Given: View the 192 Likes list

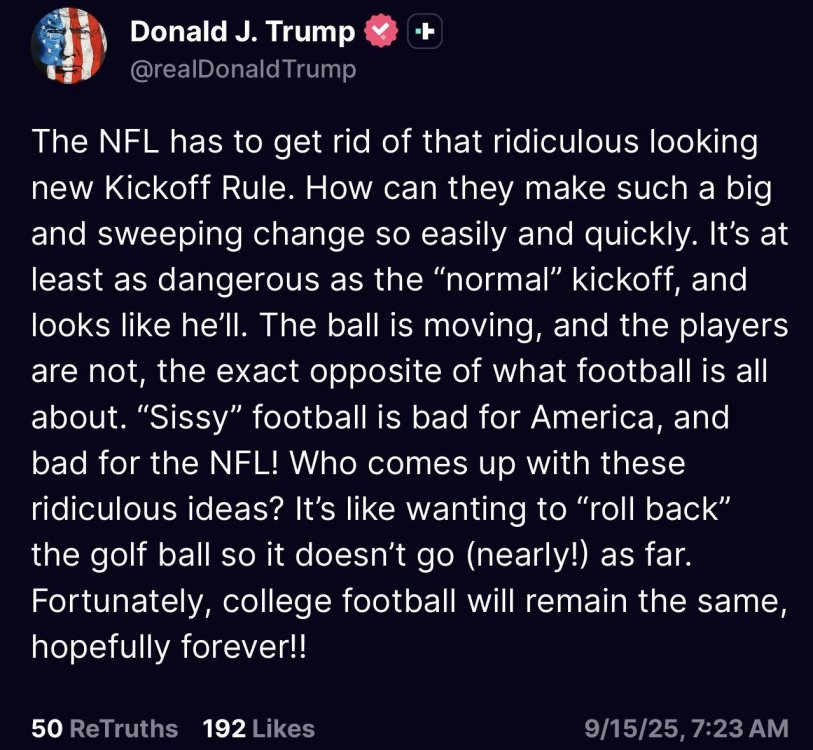Looking at the screenshot, I should (258, 728).
